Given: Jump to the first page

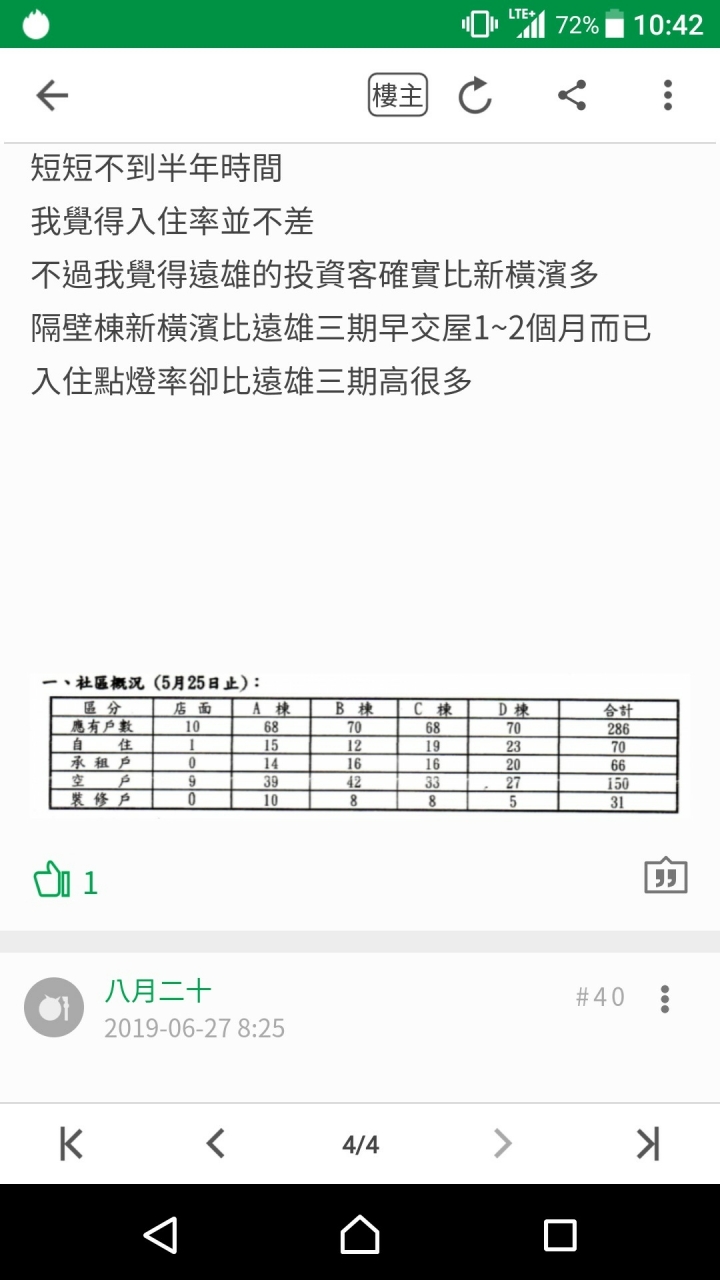Looking at the screenshot, I should [71, 1144].
